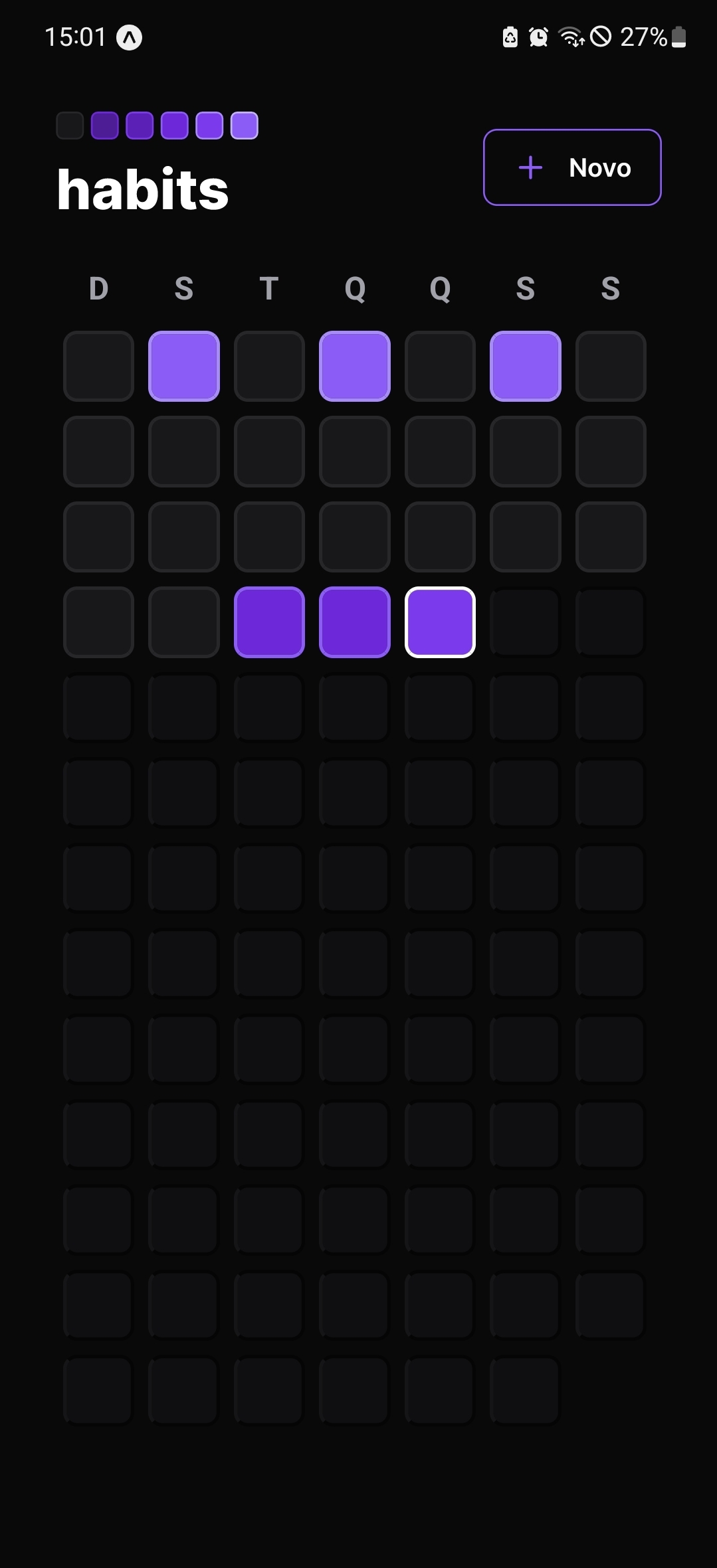Tap the Novo button to add a habit
The image size is (717, 1568).
coord(572,167)
